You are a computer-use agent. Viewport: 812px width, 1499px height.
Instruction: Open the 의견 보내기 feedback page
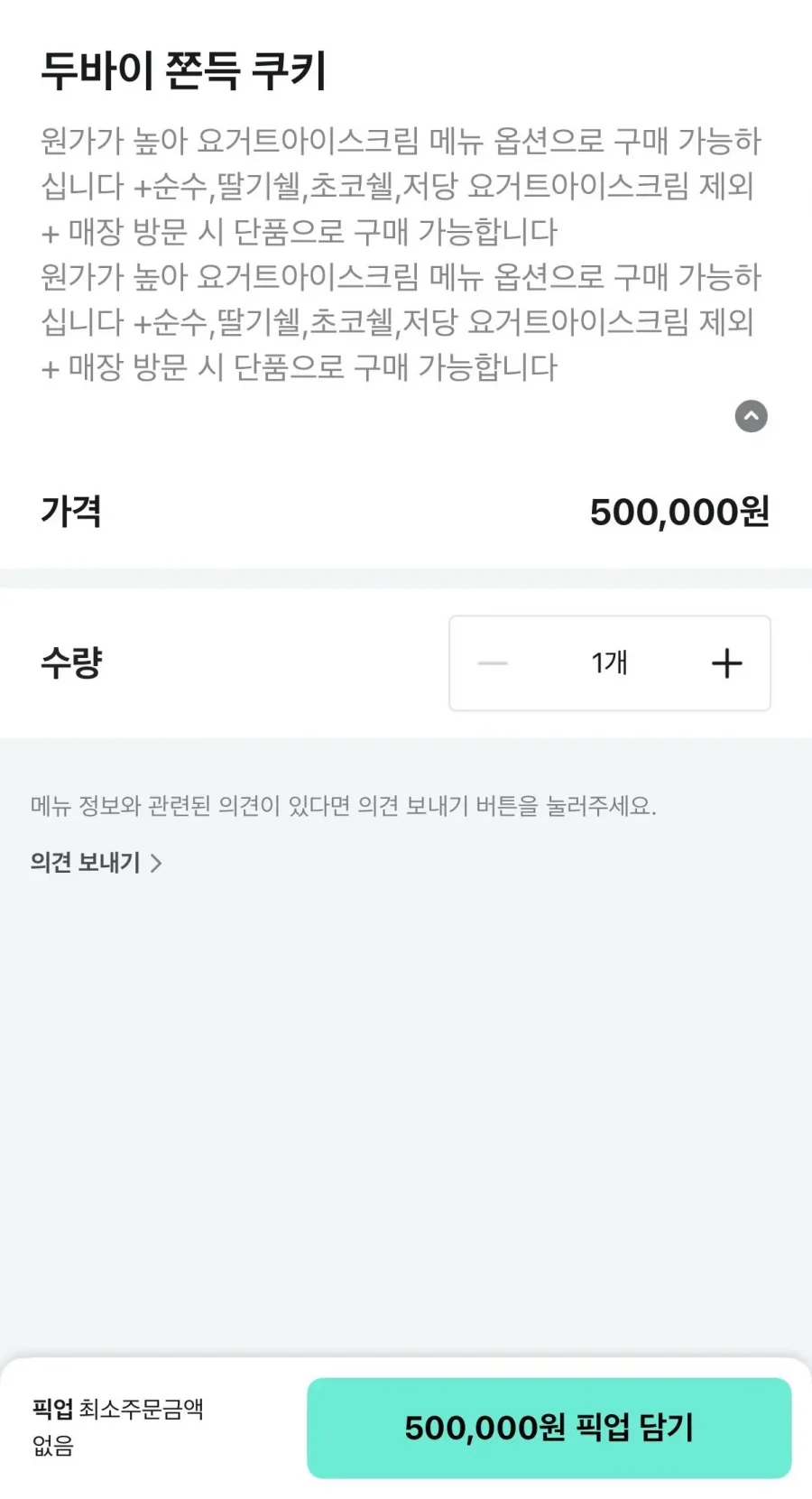pyautogui.click(x=86, y=863)
